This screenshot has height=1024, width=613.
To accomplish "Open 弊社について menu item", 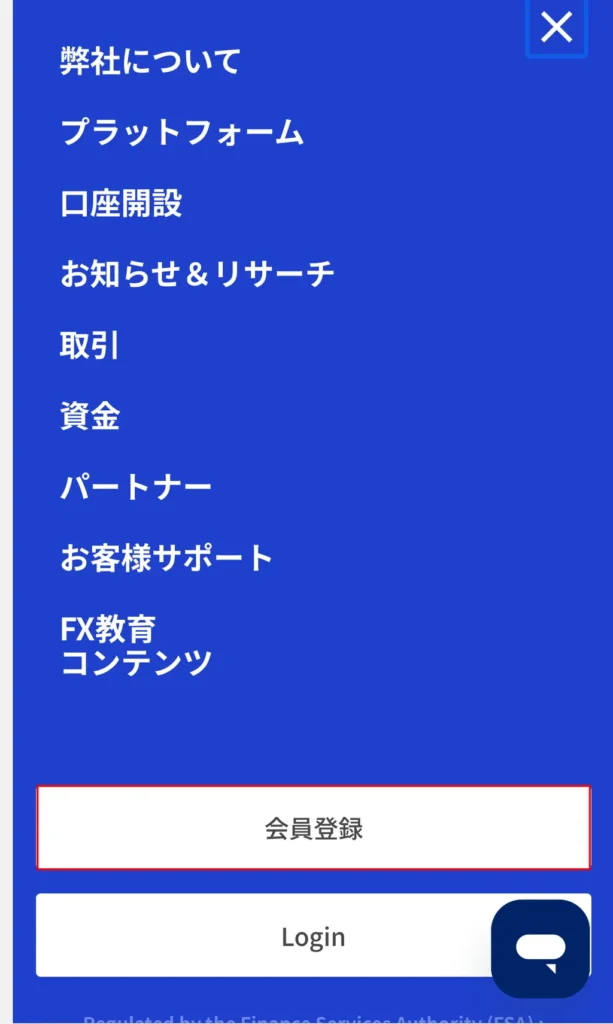I will [150, 61].
